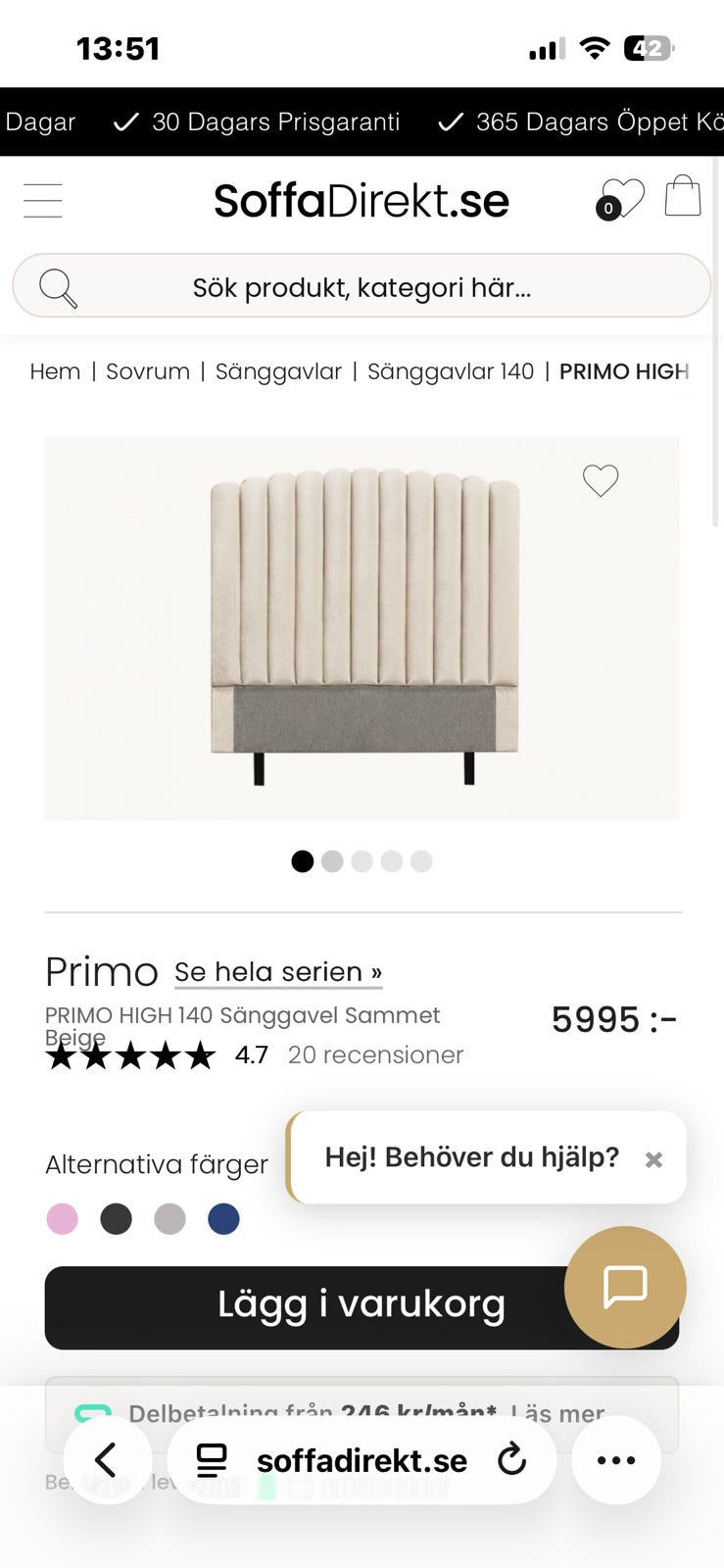Dismiss the 'Hej! Behöver du hjälp?' popup
Viewport: 724px width, 1568px height.
tap(652, 1158)
